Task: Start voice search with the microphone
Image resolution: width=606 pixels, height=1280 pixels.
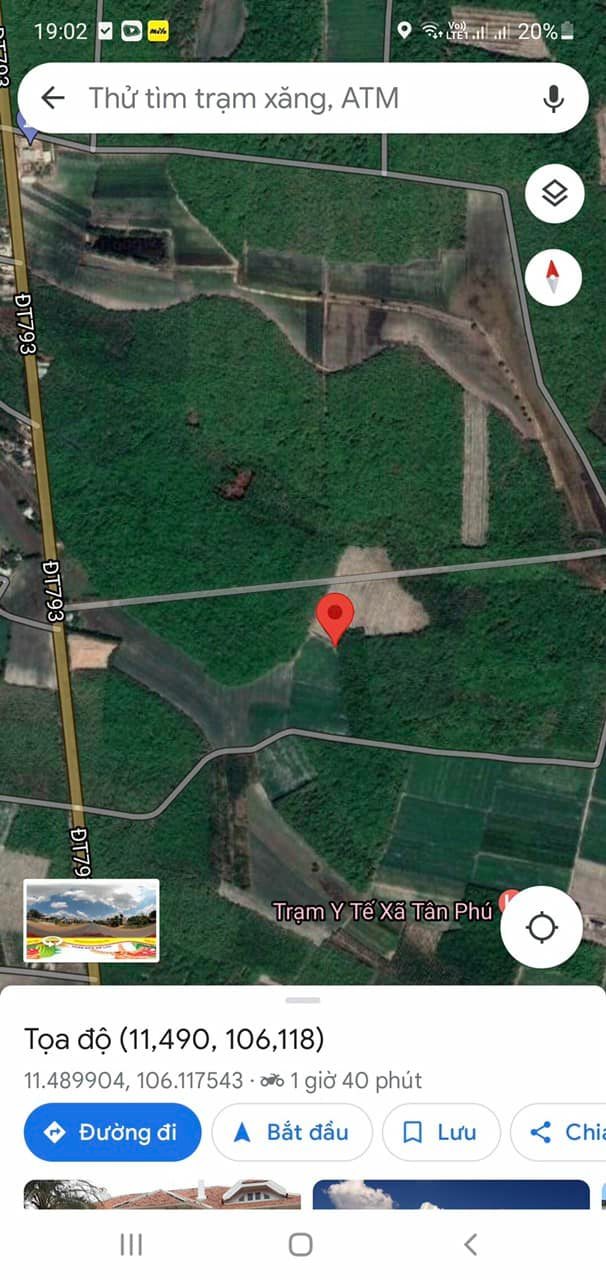Action: 553,98
